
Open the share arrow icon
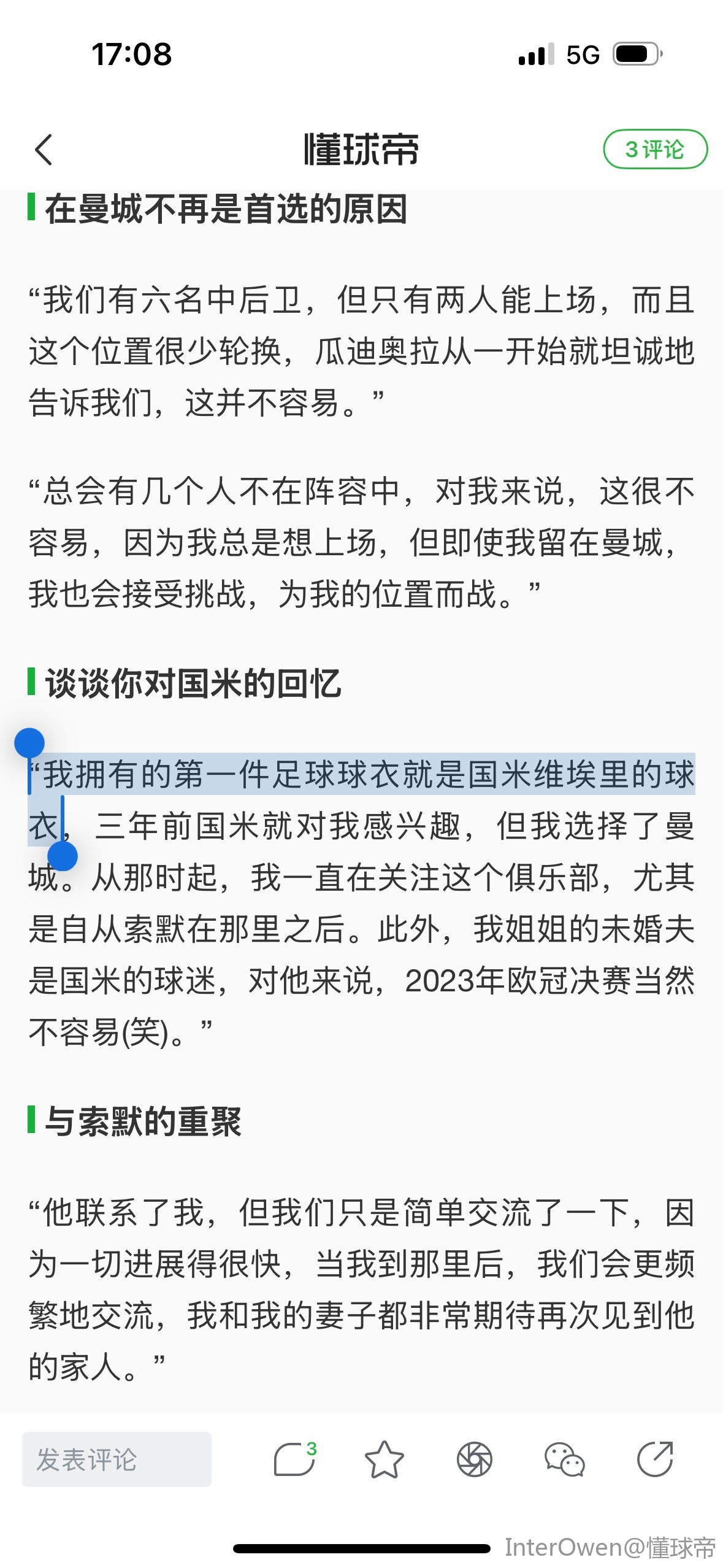[x=655, y=1459]
